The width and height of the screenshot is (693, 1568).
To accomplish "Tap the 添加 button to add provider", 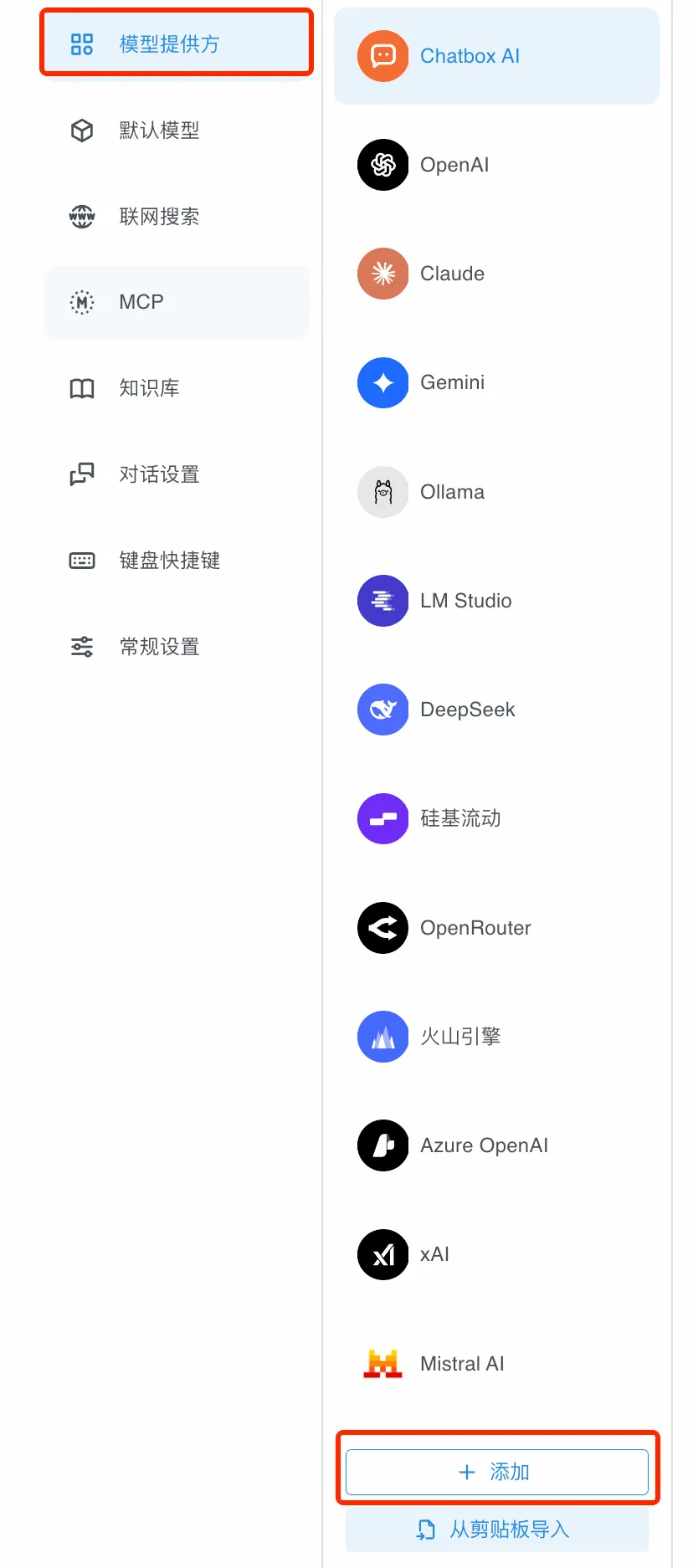I will coord(496,1472).
